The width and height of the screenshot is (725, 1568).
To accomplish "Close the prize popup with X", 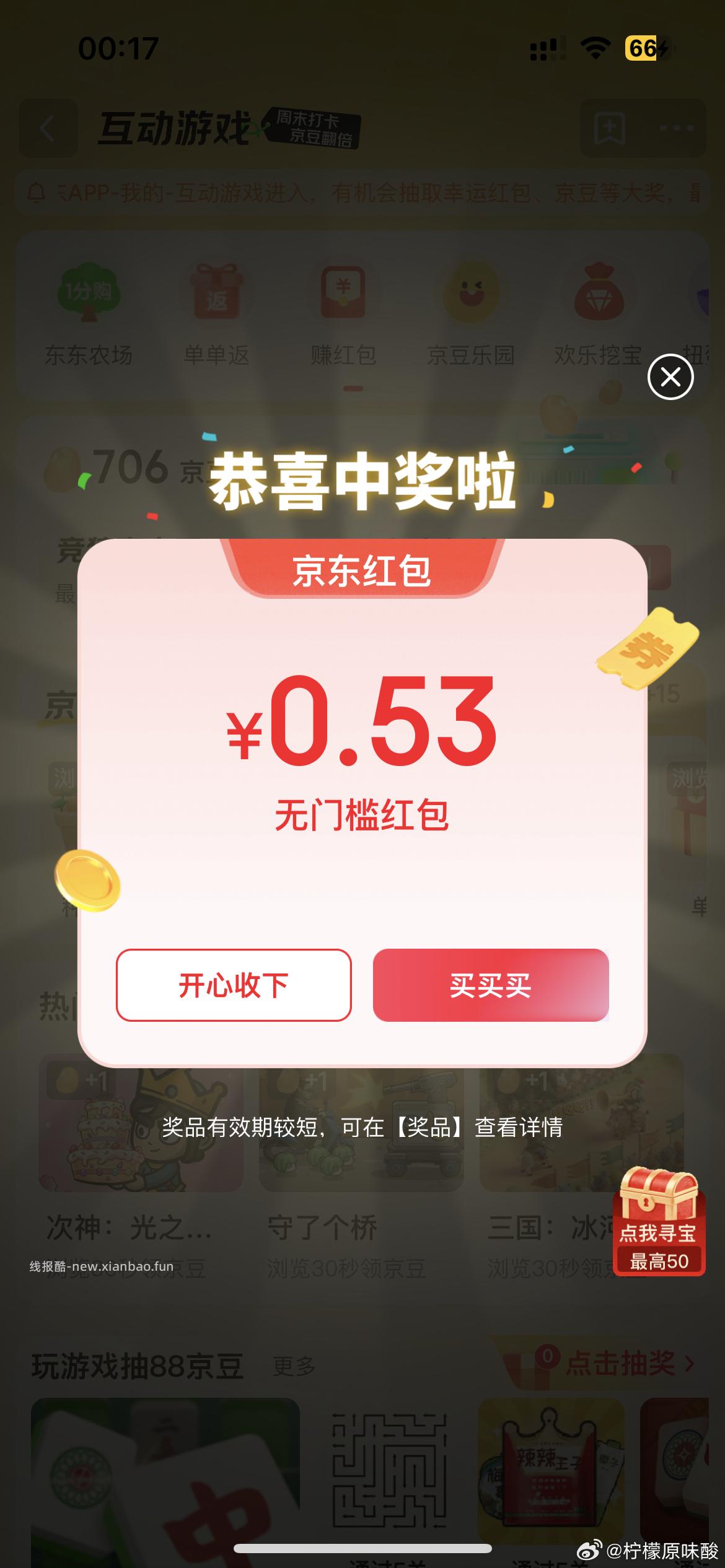I will (x=670, y=377).
